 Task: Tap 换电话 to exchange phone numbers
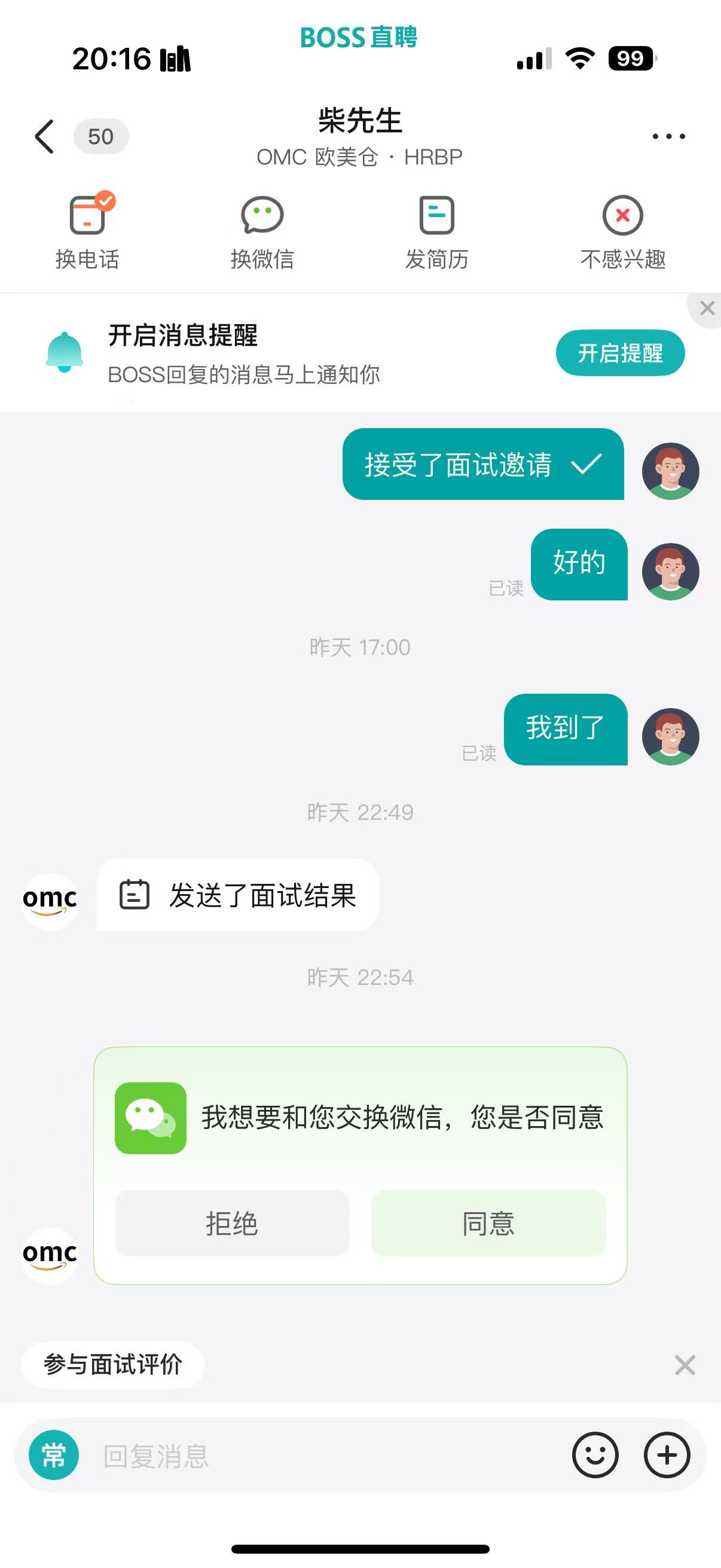(x=88, y=231)
